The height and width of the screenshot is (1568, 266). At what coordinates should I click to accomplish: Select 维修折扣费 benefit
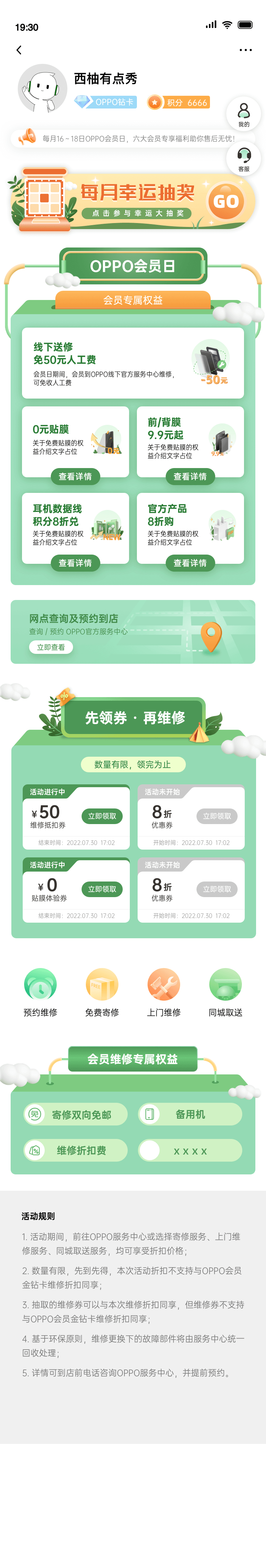pyautogui.click(x=75, y=1150)
